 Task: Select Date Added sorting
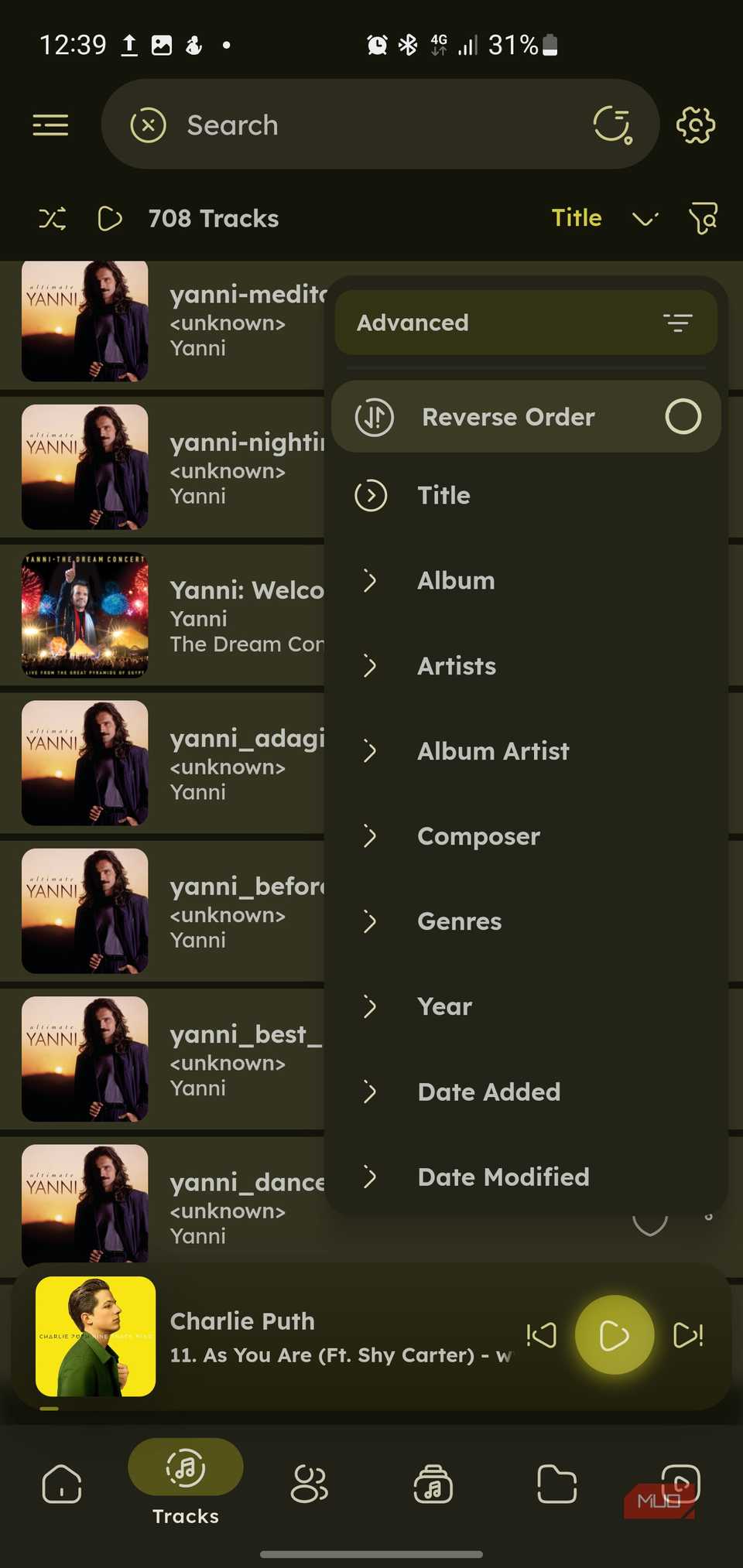[x=488, y=1091]
